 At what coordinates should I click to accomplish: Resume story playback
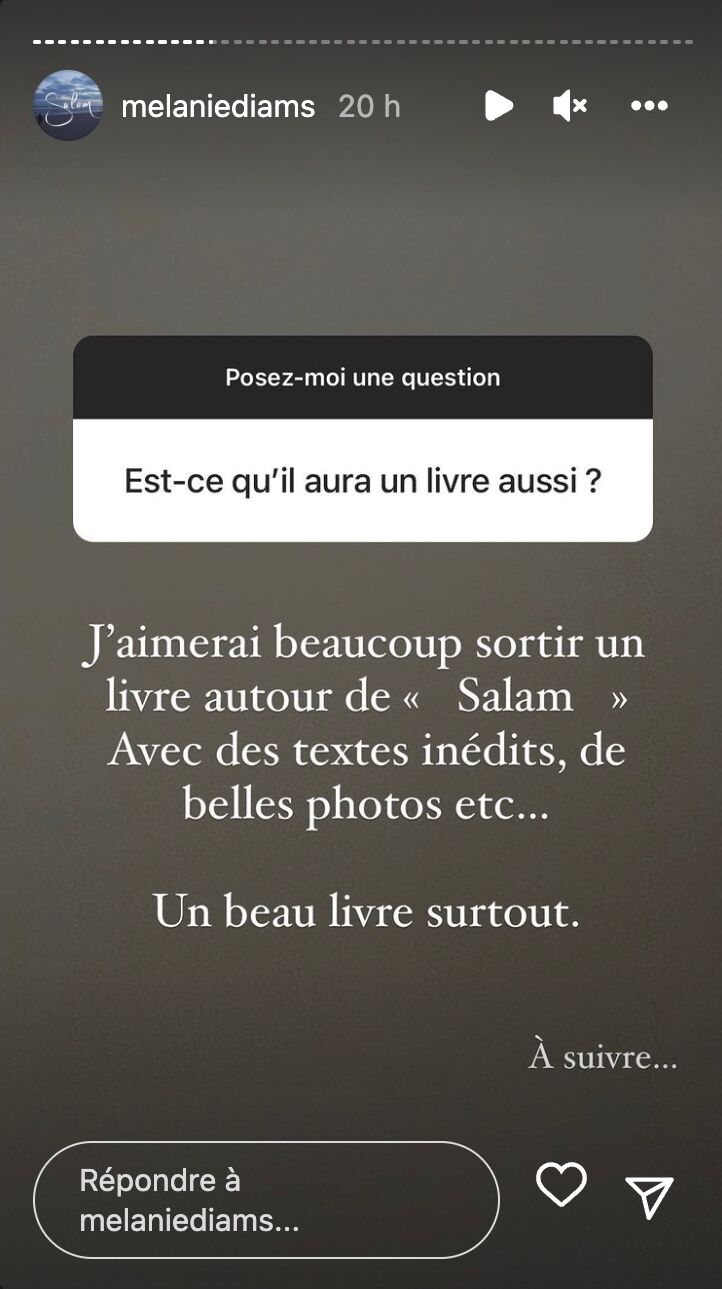tap(498, 106)
